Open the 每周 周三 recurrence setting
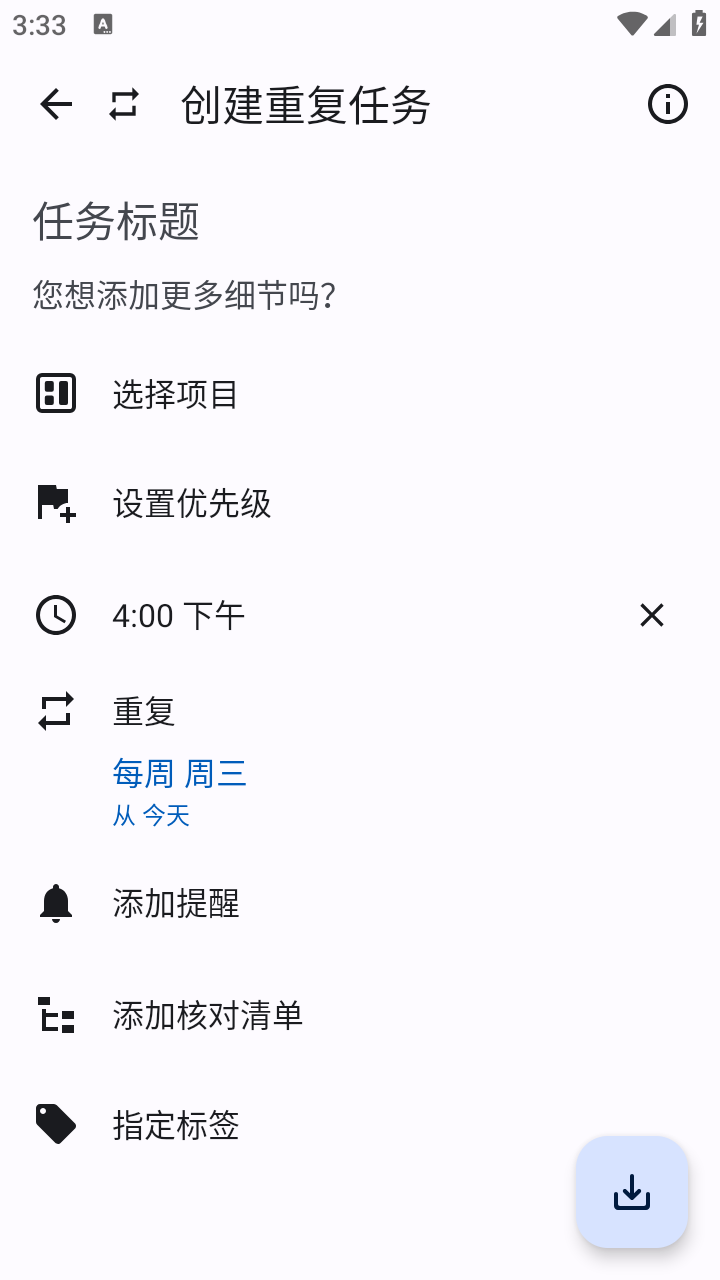This screenshot has height=1280, width=720. click(x=180, y=773)
